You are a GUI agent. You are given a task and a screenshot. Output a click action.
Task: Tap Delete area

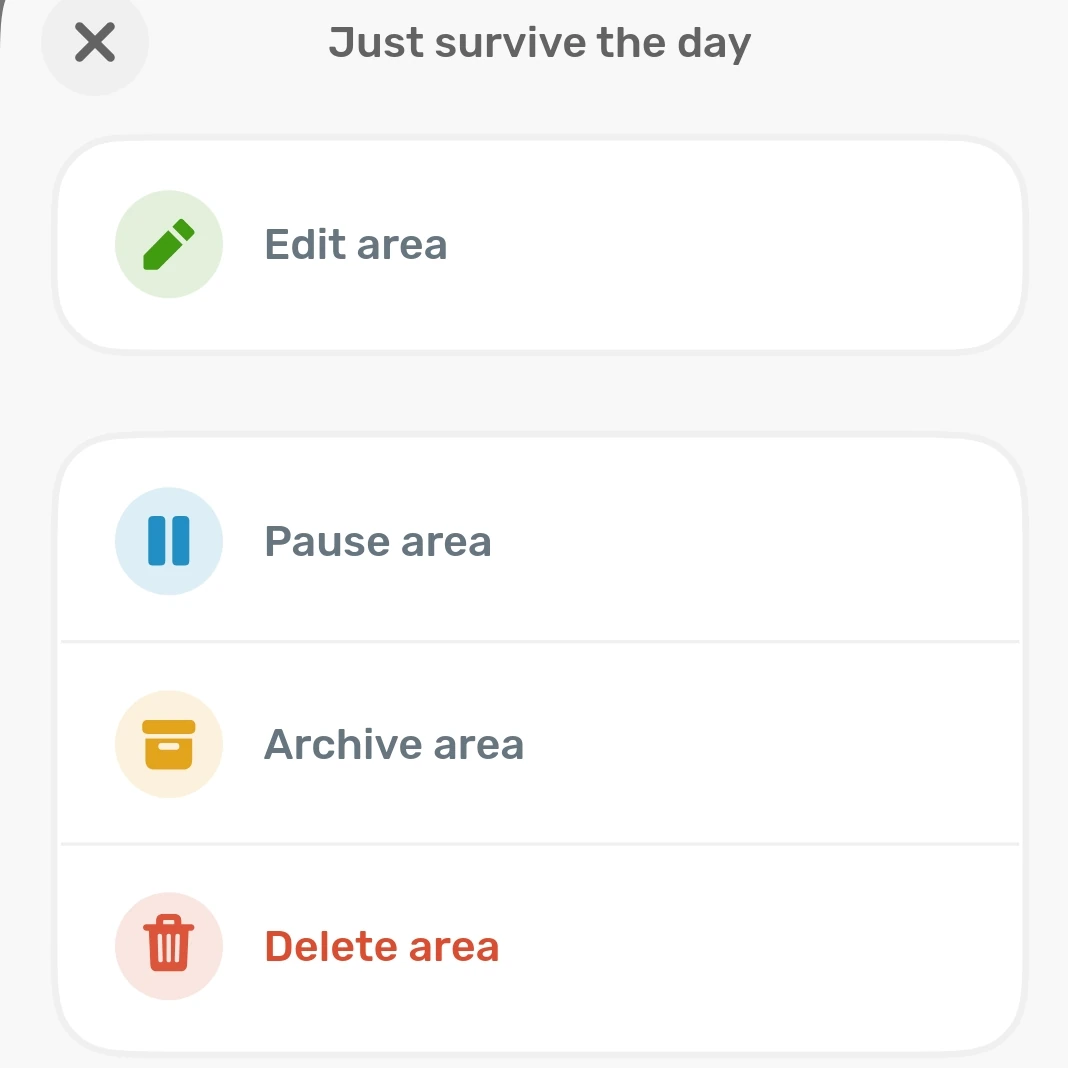[381, 947]
